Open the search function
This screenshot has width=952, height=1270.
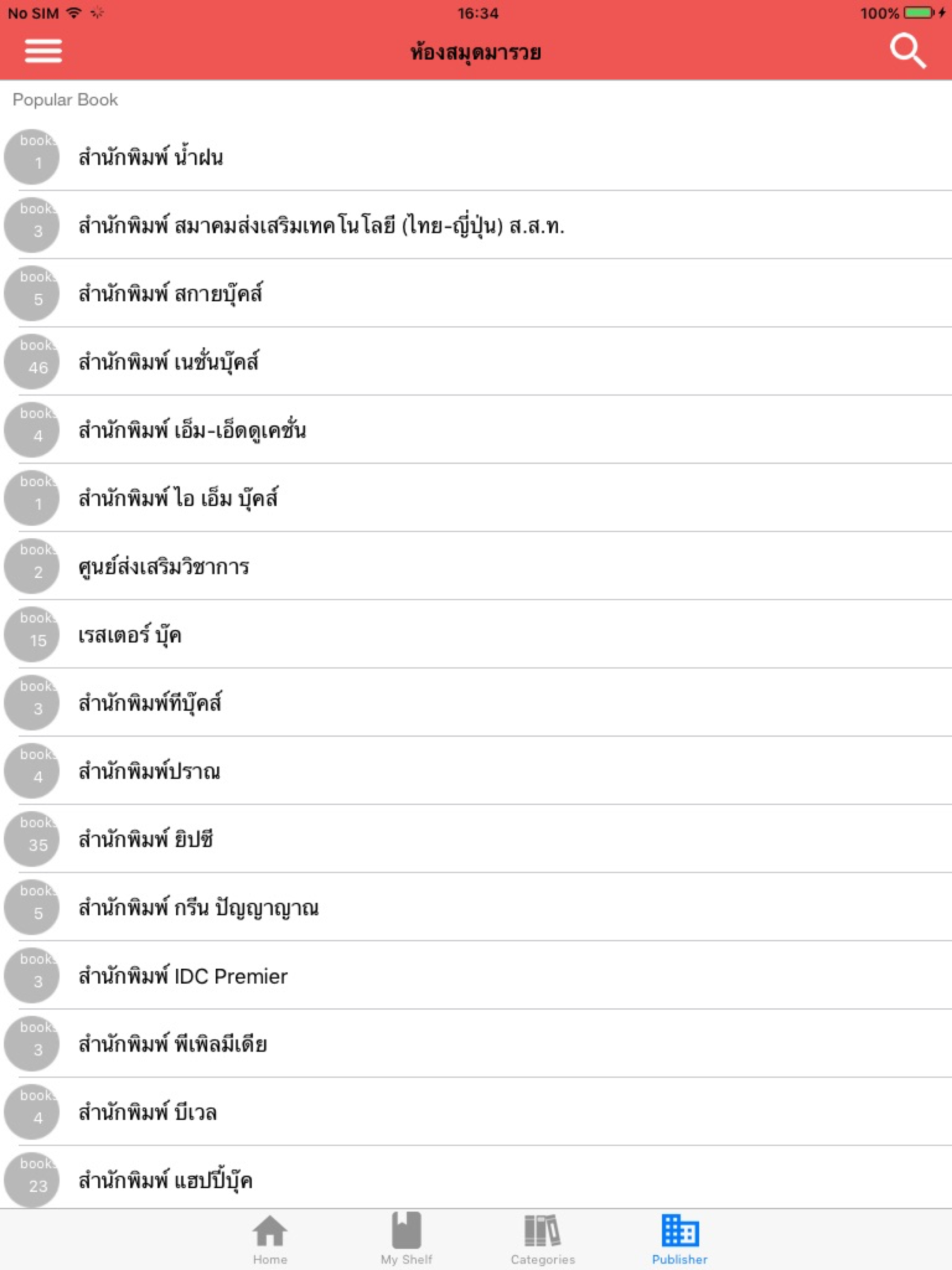pyautogui.click(x=908, y=51)
